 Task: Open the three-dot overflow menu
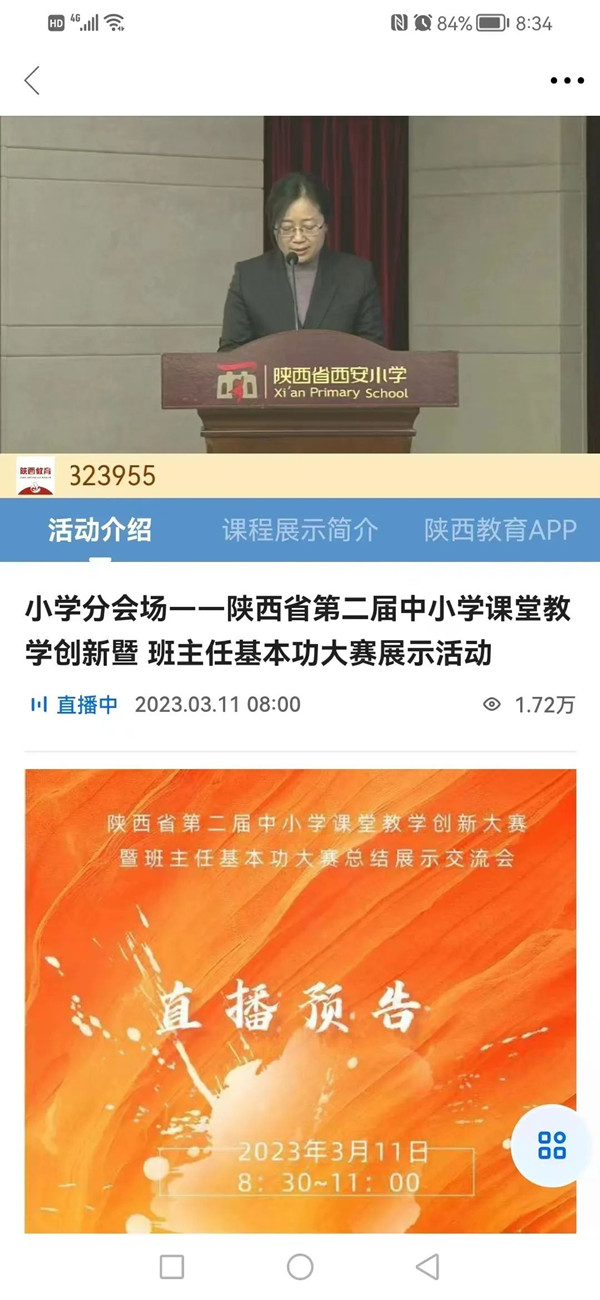567,81
